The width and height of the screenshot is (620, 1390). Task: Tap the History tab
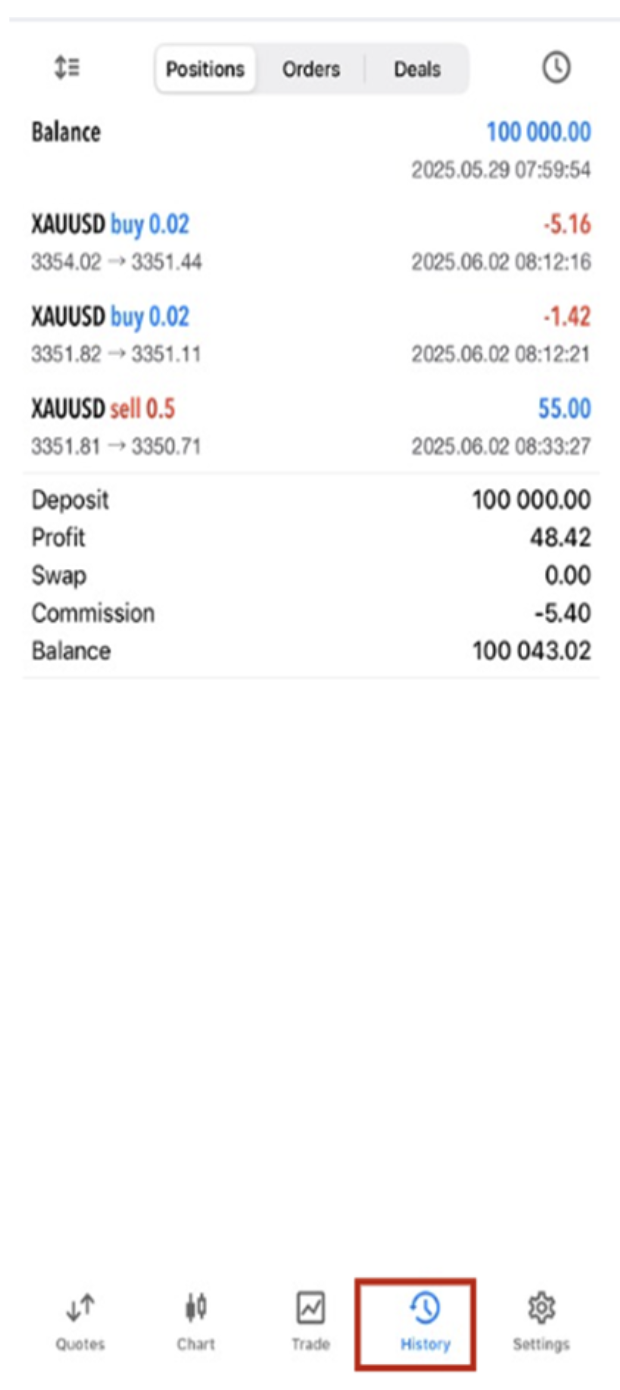click(426, 1322)
